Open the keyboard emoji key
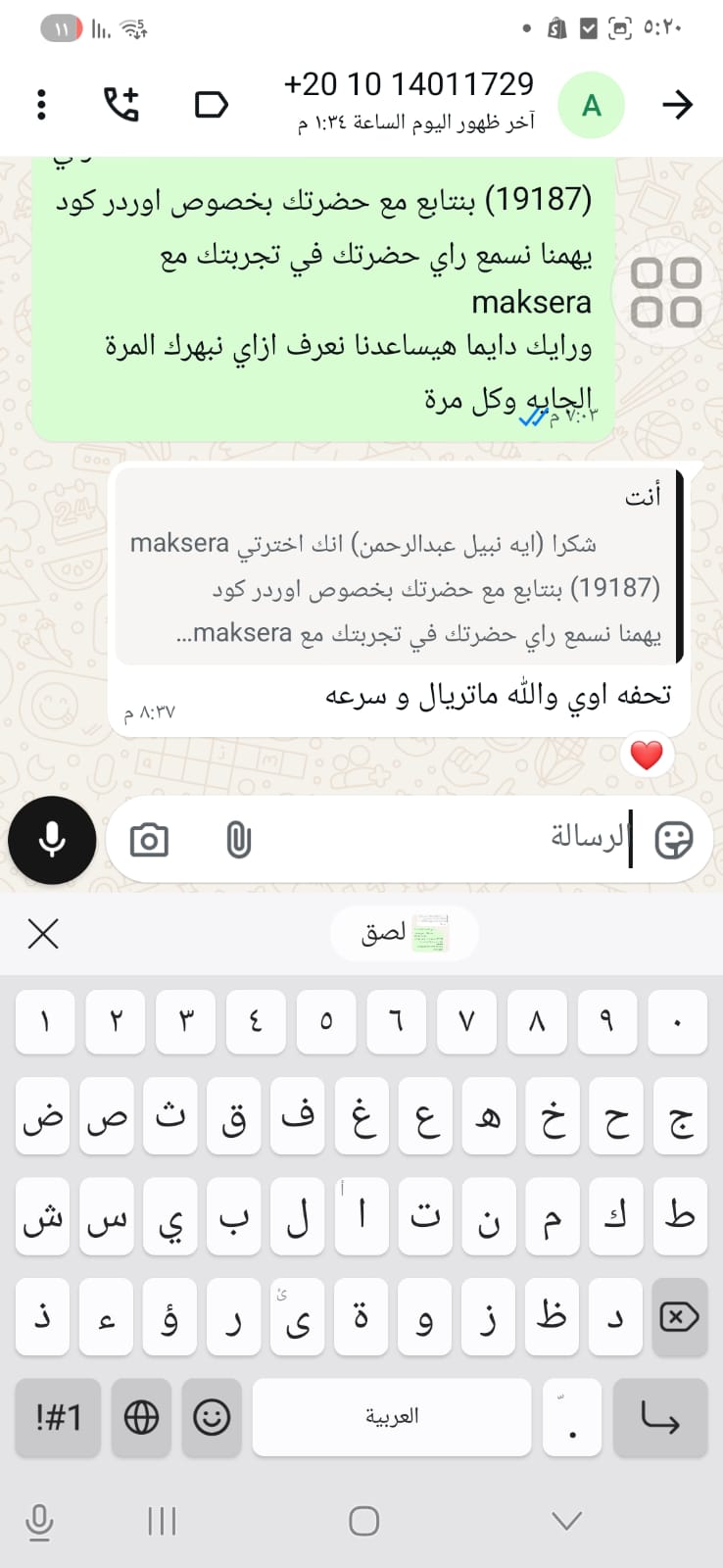This screenshot has width=723, height=1568. (212, 1417)
